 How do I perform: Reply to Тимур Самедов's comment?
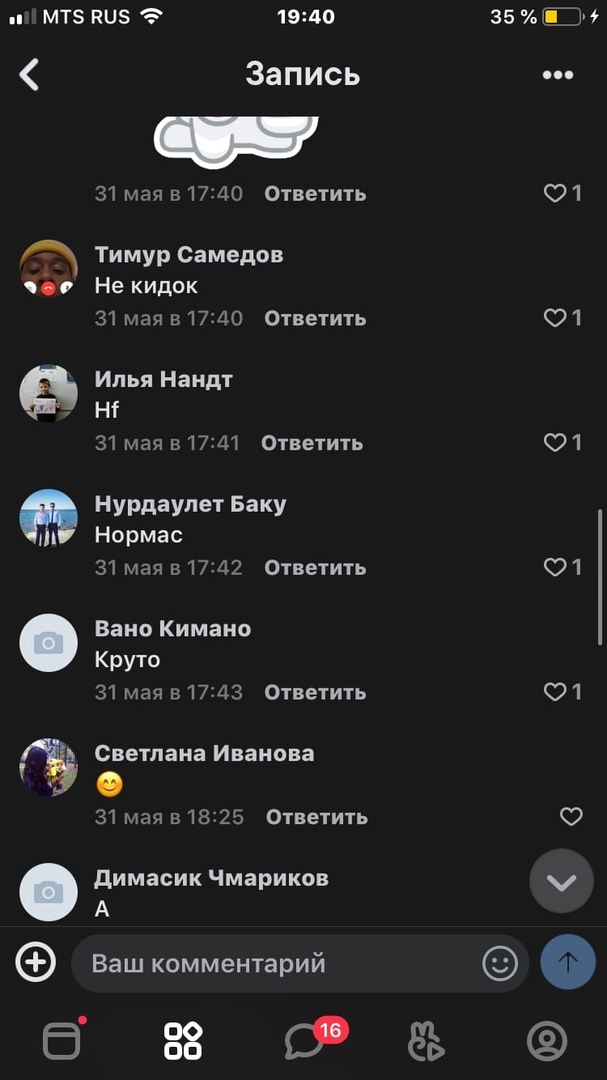pyautogui.click(x=315, y=318)
